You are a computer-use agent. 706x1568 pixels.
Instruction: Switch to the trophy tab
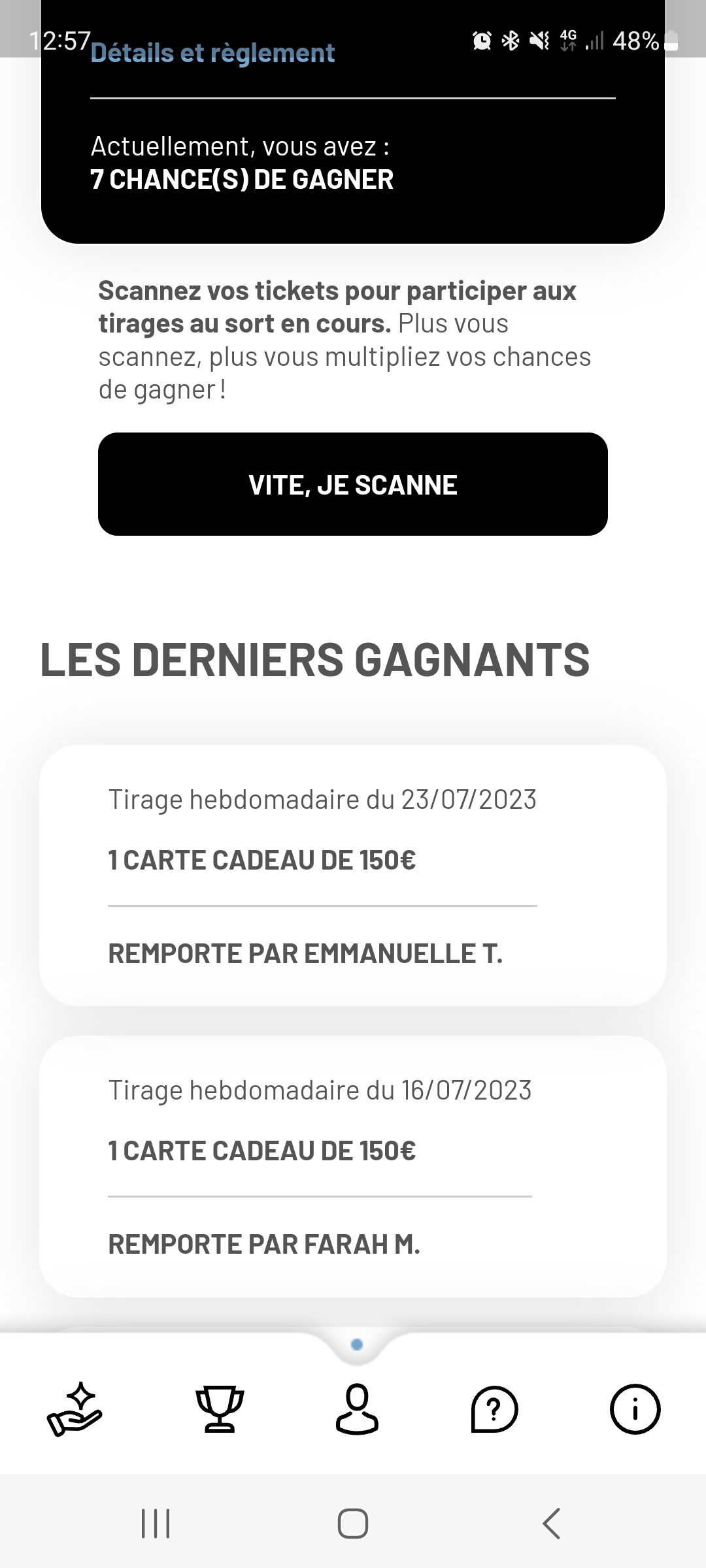tap(220, 1409)
